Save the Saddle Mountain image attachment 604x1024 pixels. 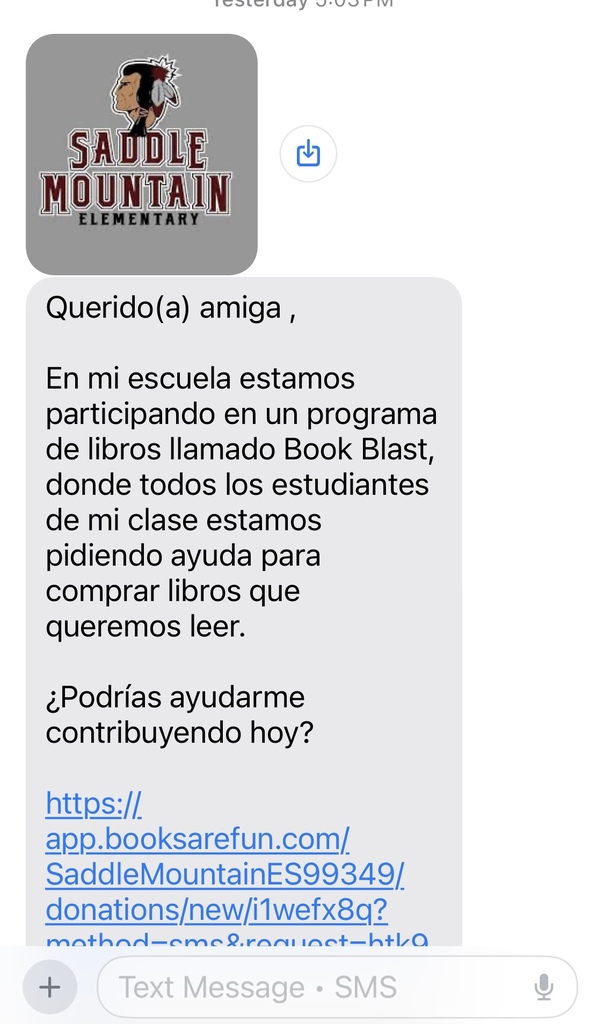click(x=308, y=154)
